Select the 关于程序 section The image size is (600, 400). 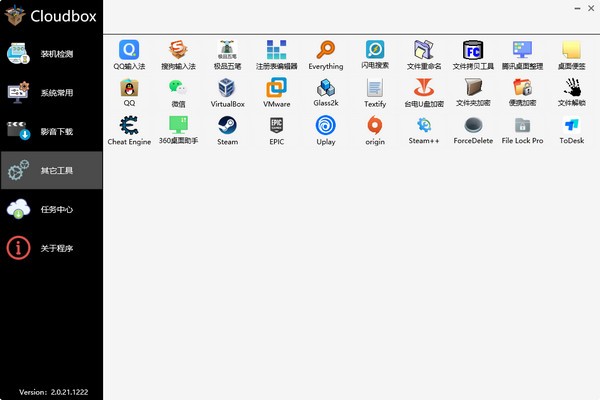[50, 248]
